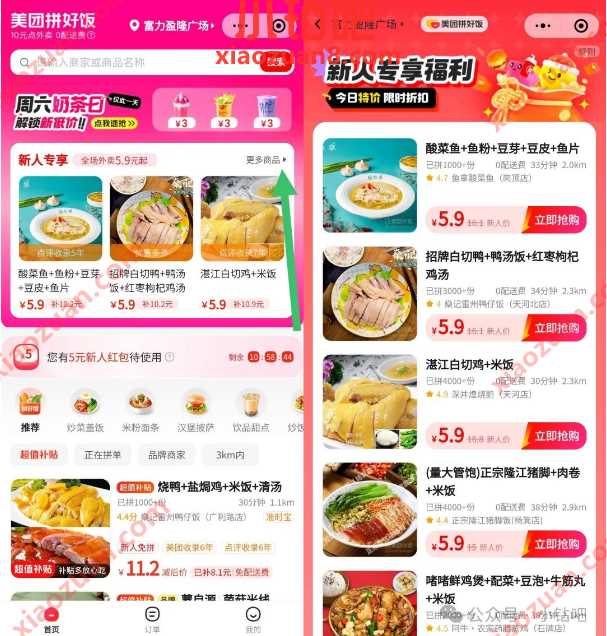
Task: Select the 饮品甜点 food category
Action: point(251,410)
